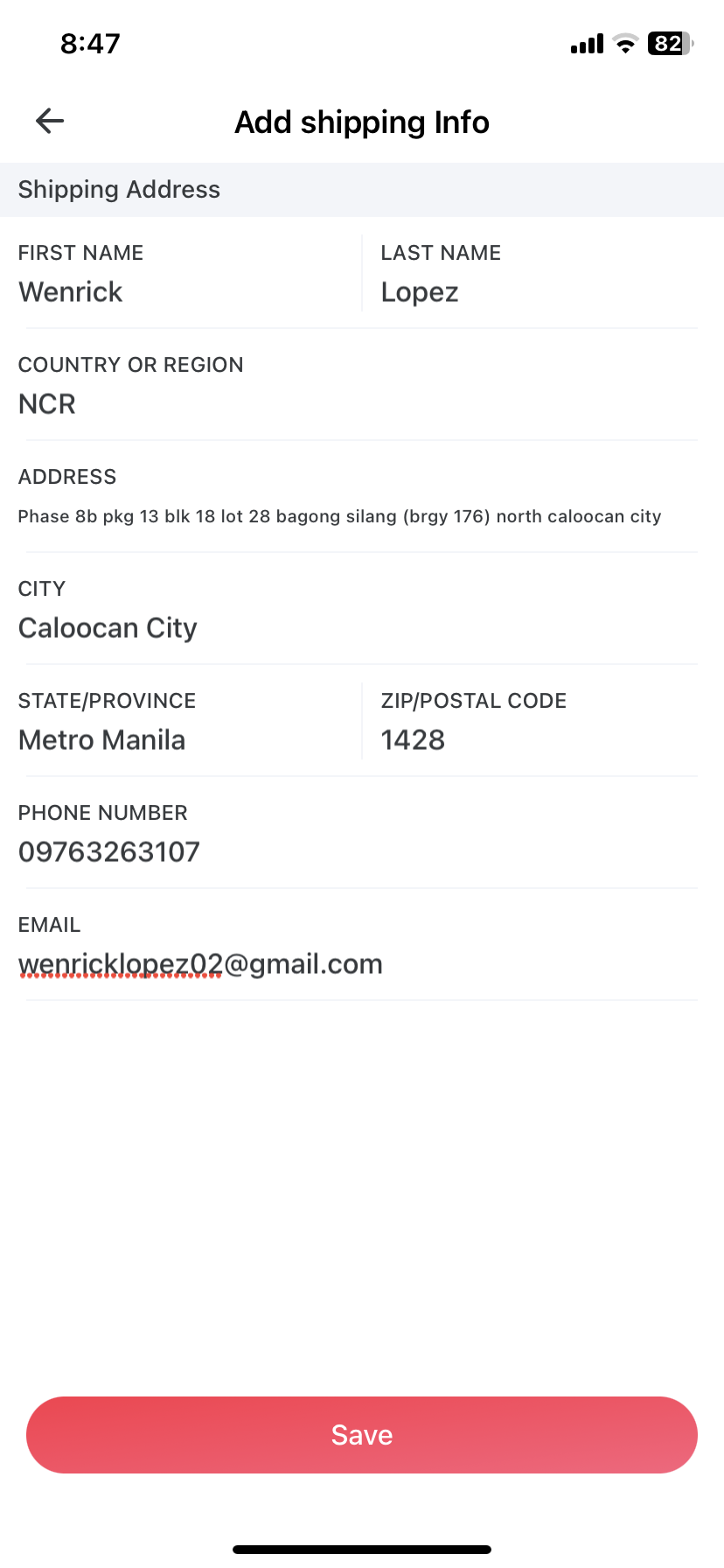This screenshot has height=1568, width=724.
Task: Save the shipping info
Action: 362,1435
